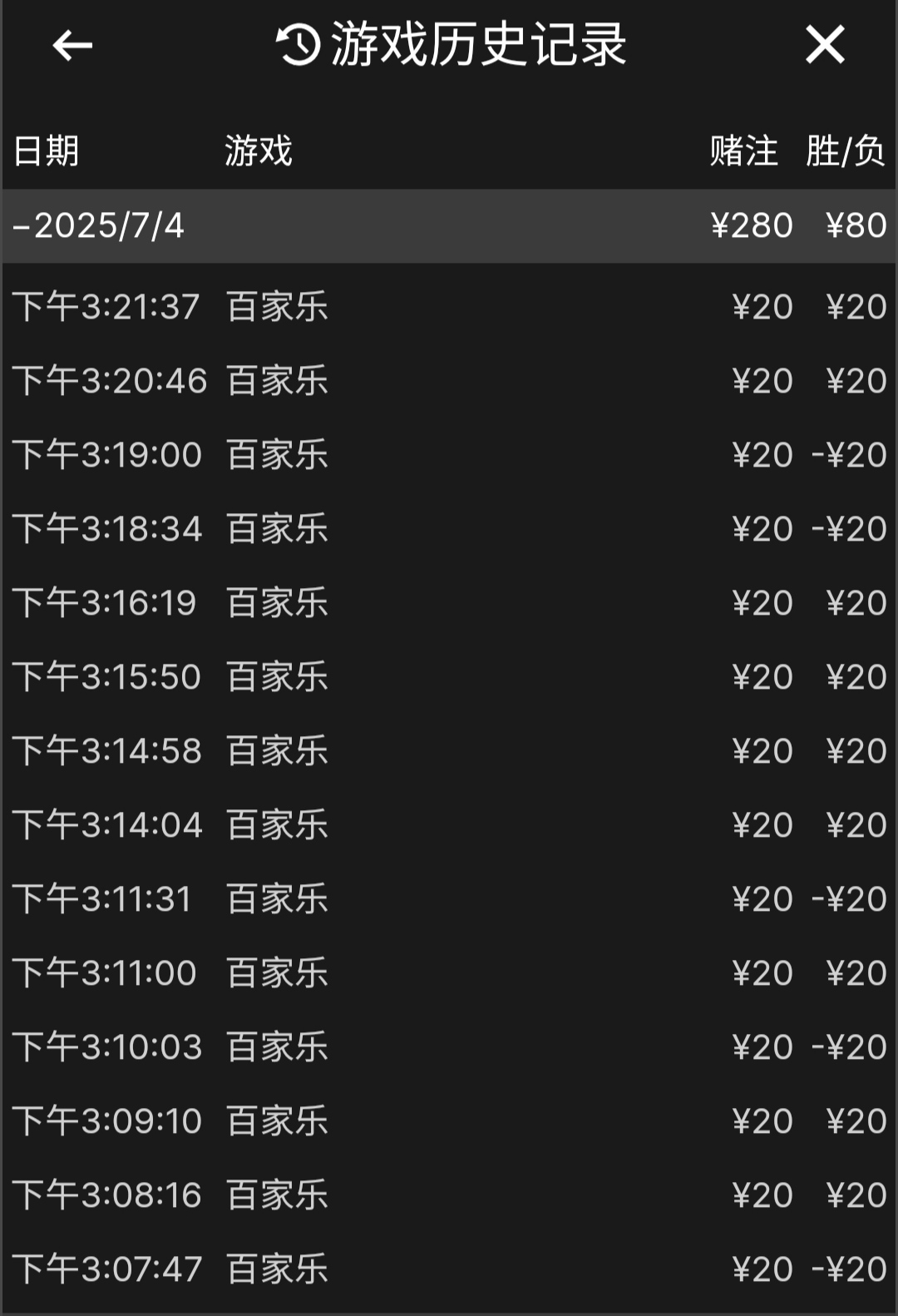The image size is (898, 1316).
Task: Select the 下午3:10:03 game entry
Action: 449,1047
